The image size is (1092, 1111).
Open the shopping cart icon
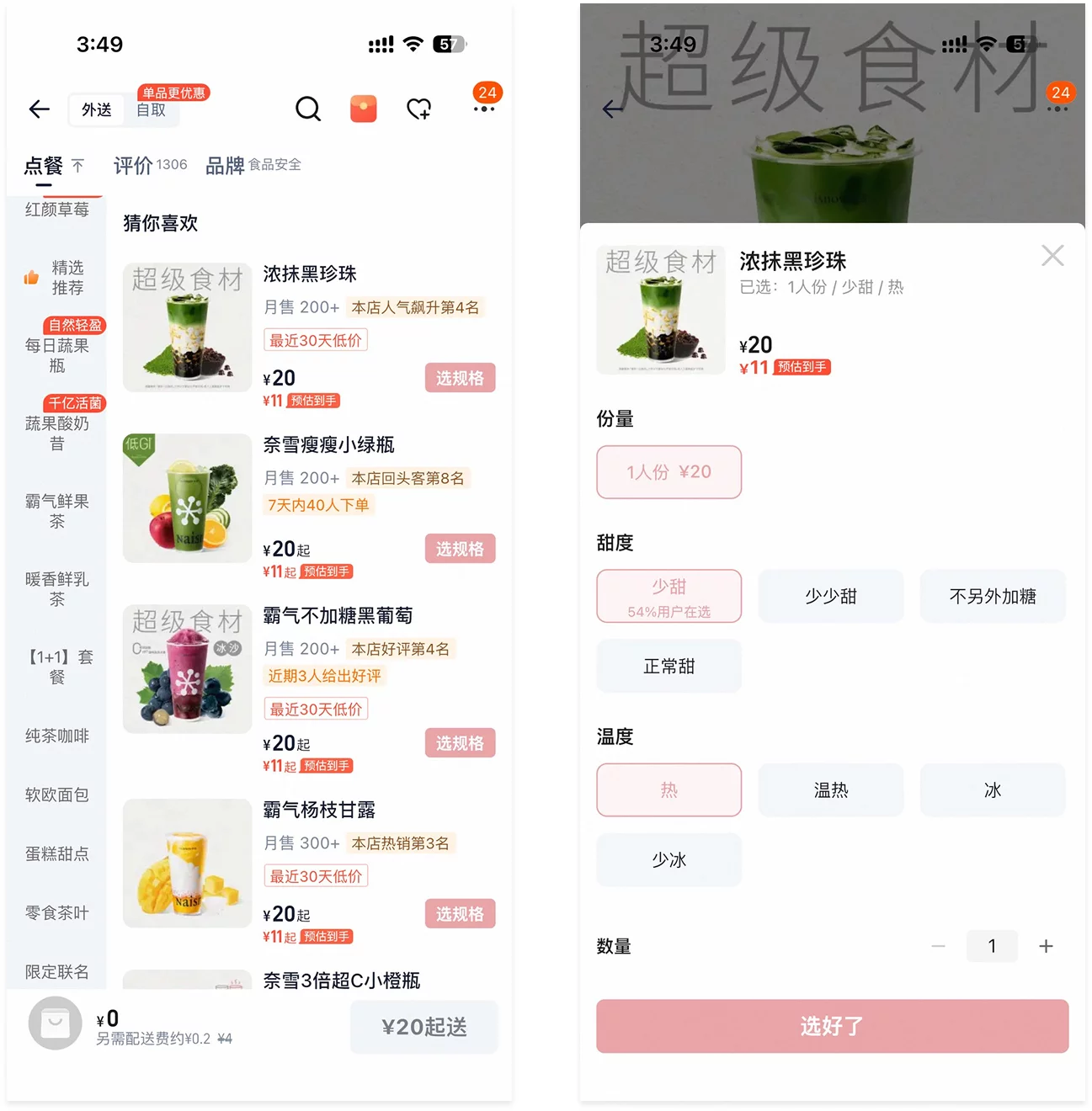[56, 1023]
